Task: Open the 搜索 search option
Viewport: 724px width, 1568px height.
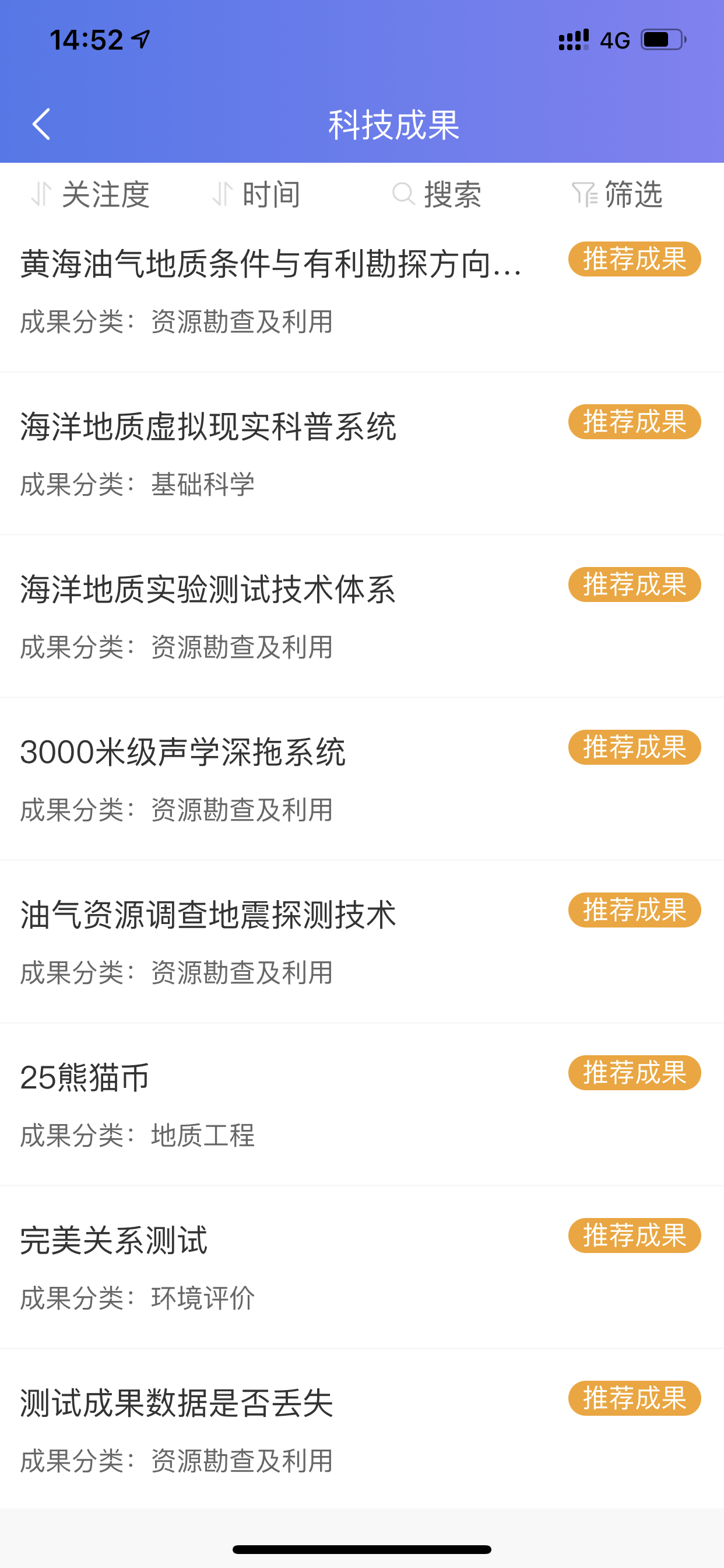Action: click(437, 195)
